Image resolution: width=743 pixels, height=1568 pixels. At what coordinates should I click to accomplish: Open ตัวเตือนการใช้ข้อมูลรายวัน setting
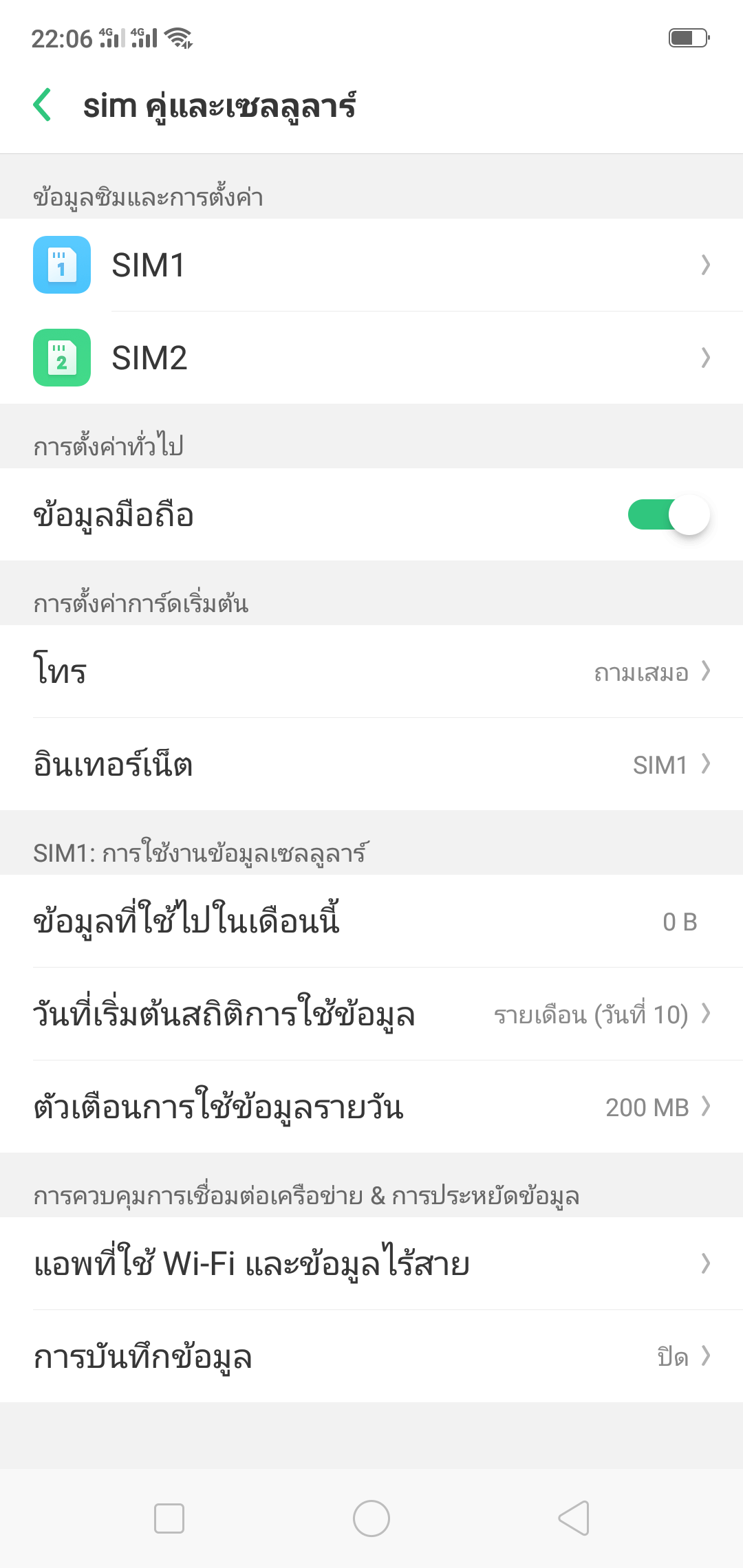pyautogui.click(x=371, y=1107)
